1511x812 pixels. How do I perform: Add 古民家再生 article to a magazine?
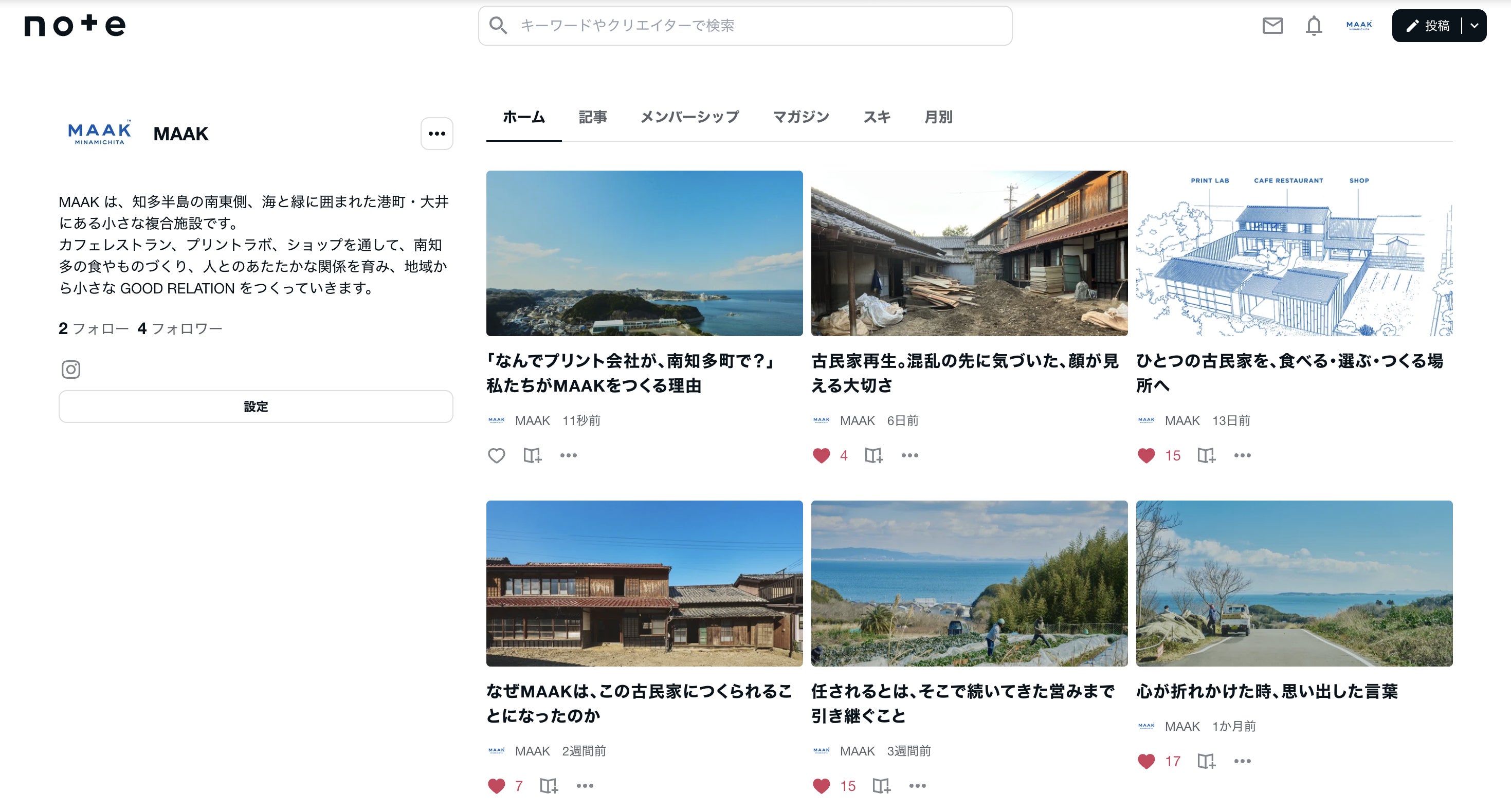[874, 455]
